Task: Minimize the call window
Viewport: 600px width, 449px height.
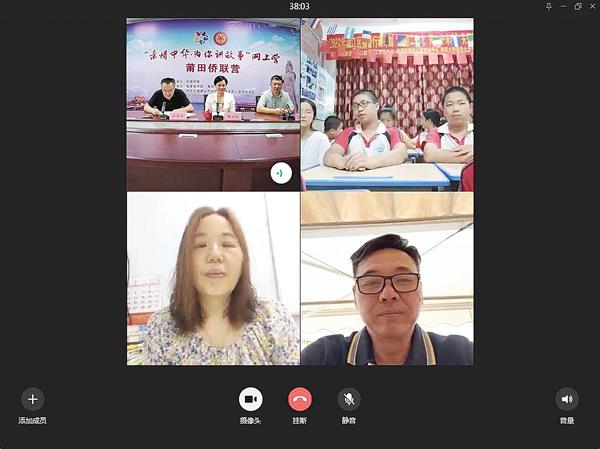Action: pyautogui.click(x=563, y=6)
